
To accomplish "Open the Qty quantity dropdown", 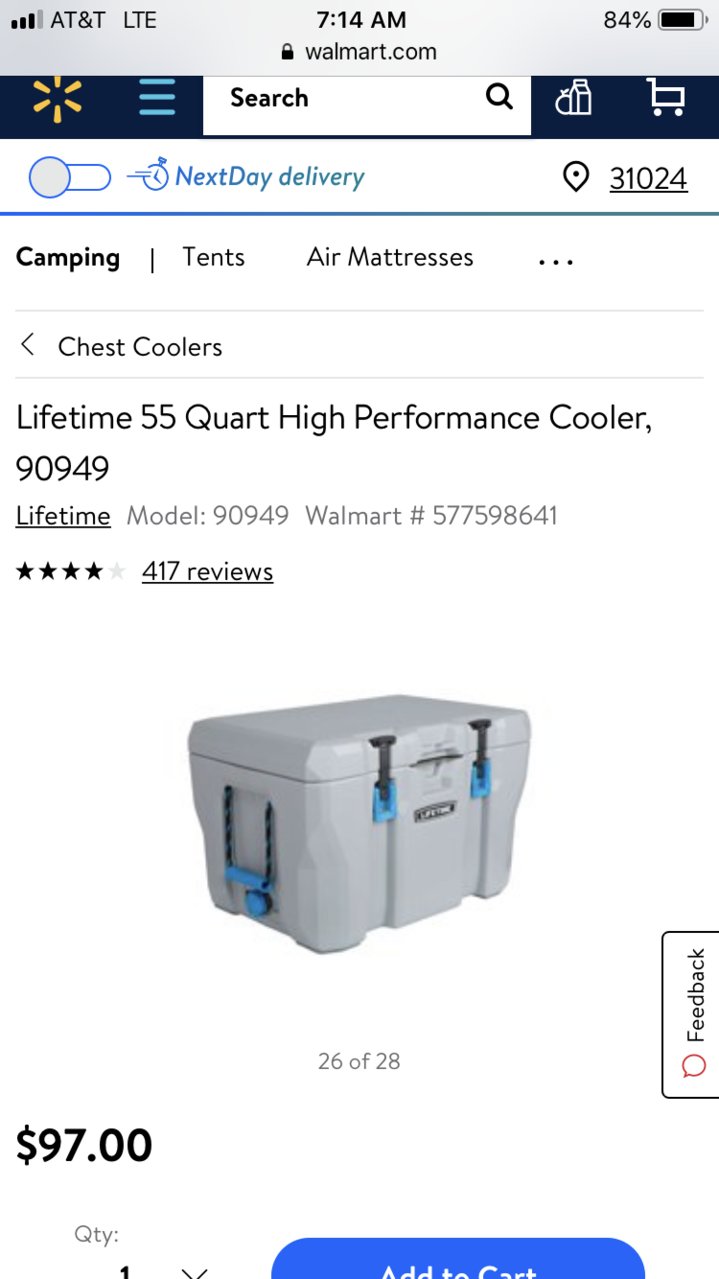I will [x=160, y=1268].
